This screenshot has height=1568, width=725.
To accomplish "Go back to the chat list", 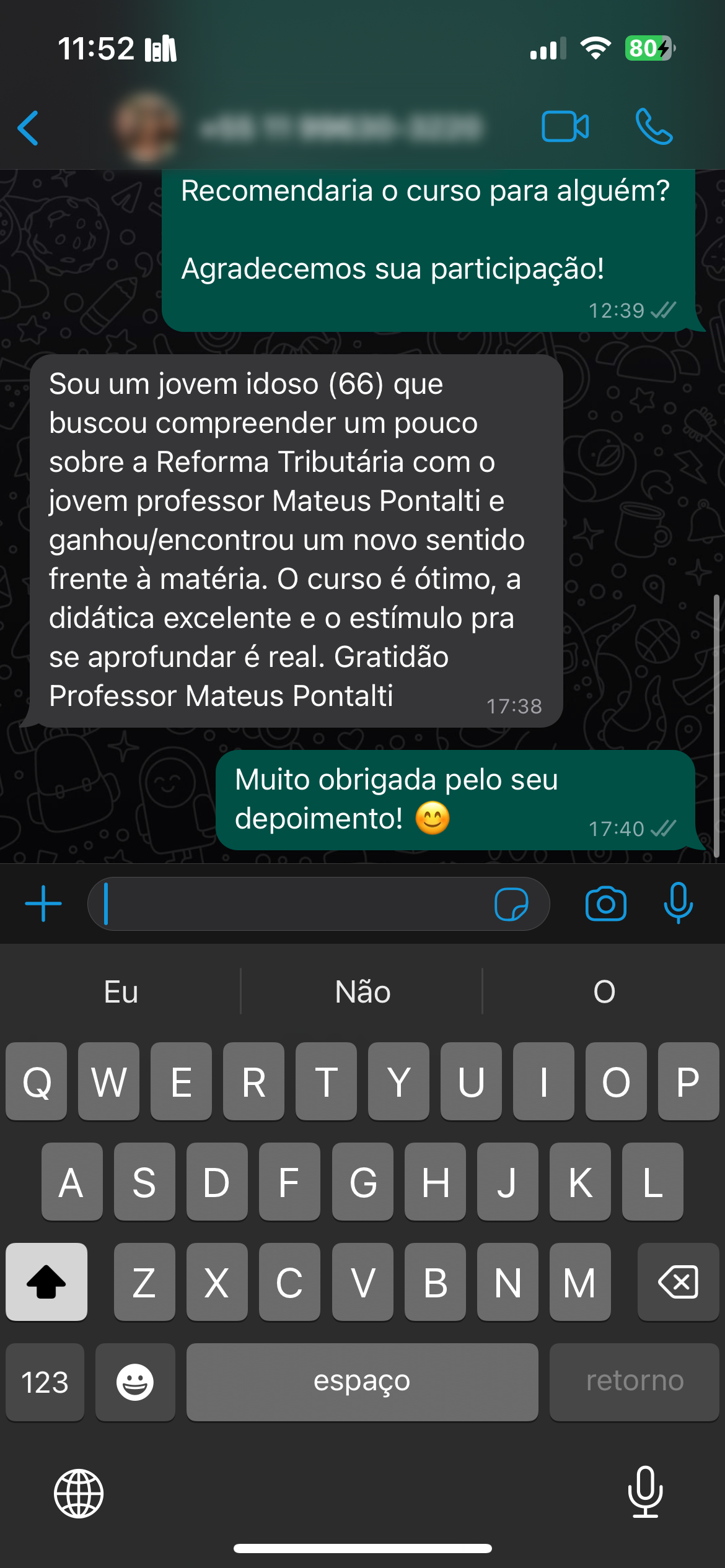I will pyautogui.click(x=29, y=128).
